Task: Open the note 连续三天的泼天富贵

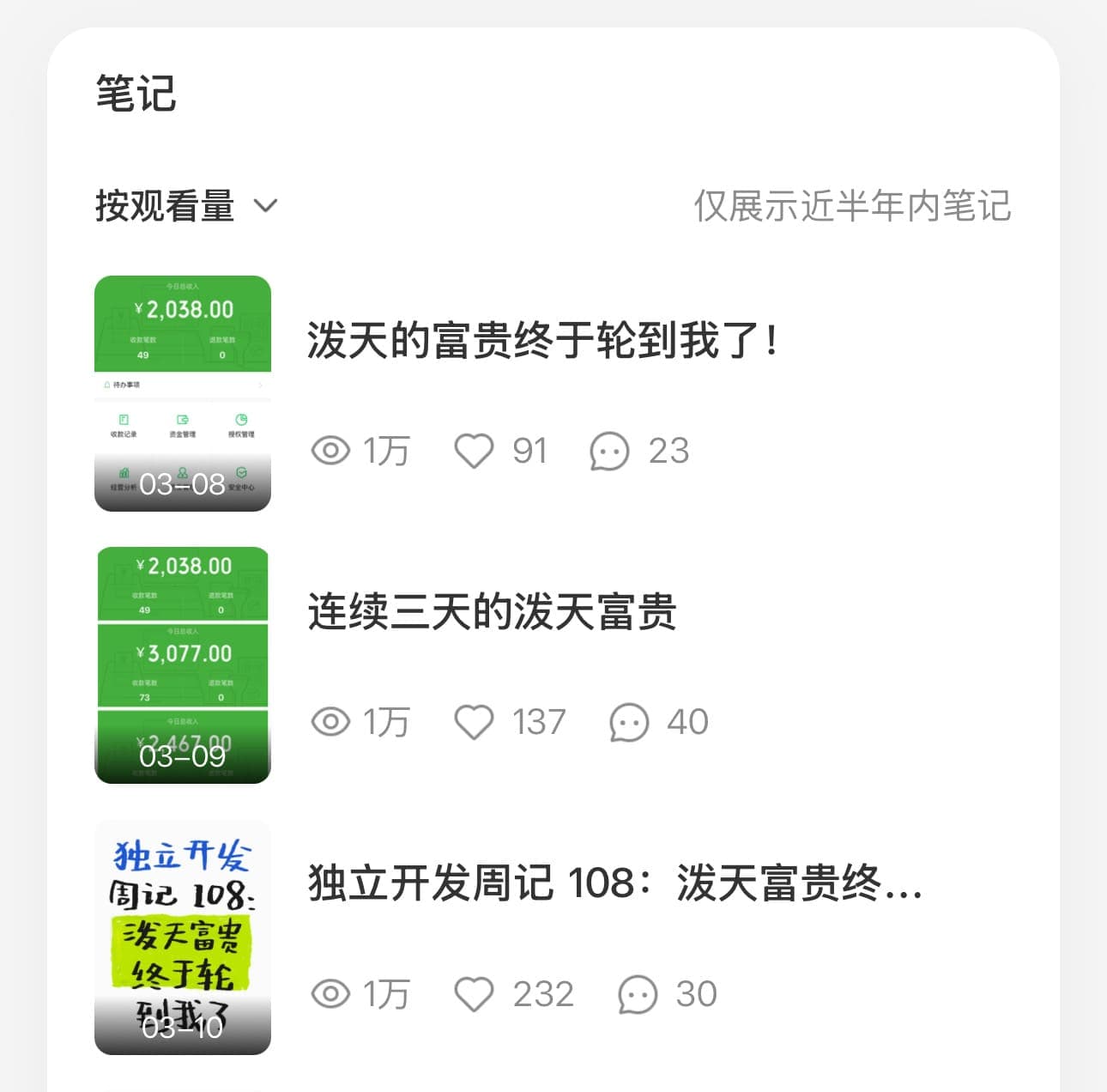Action: pyautogui.click(x=493, y=612)
